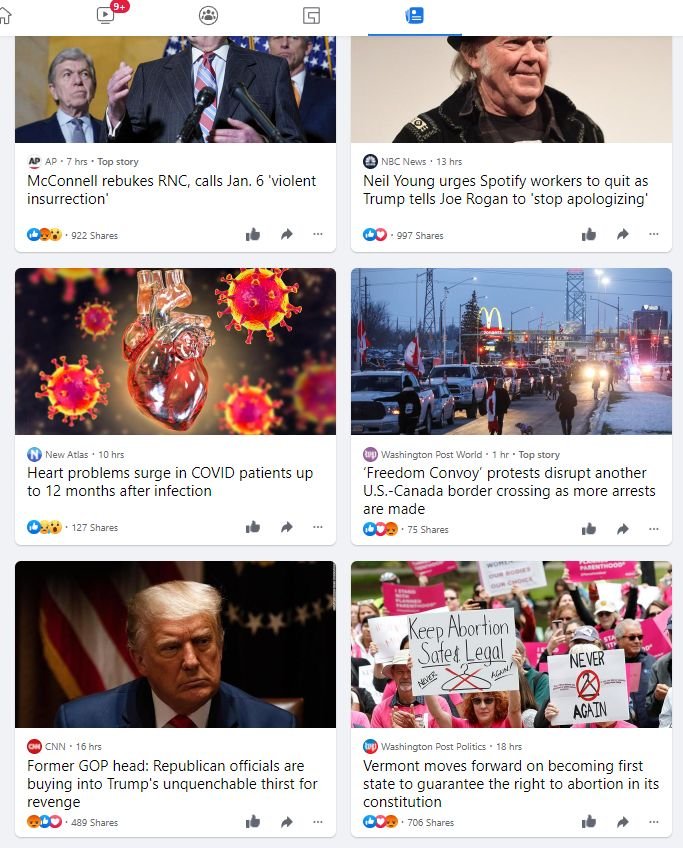Open the Former GOP head CNN article
The height and width of the screenshot is (848, 683).
(x=172, y=784)
